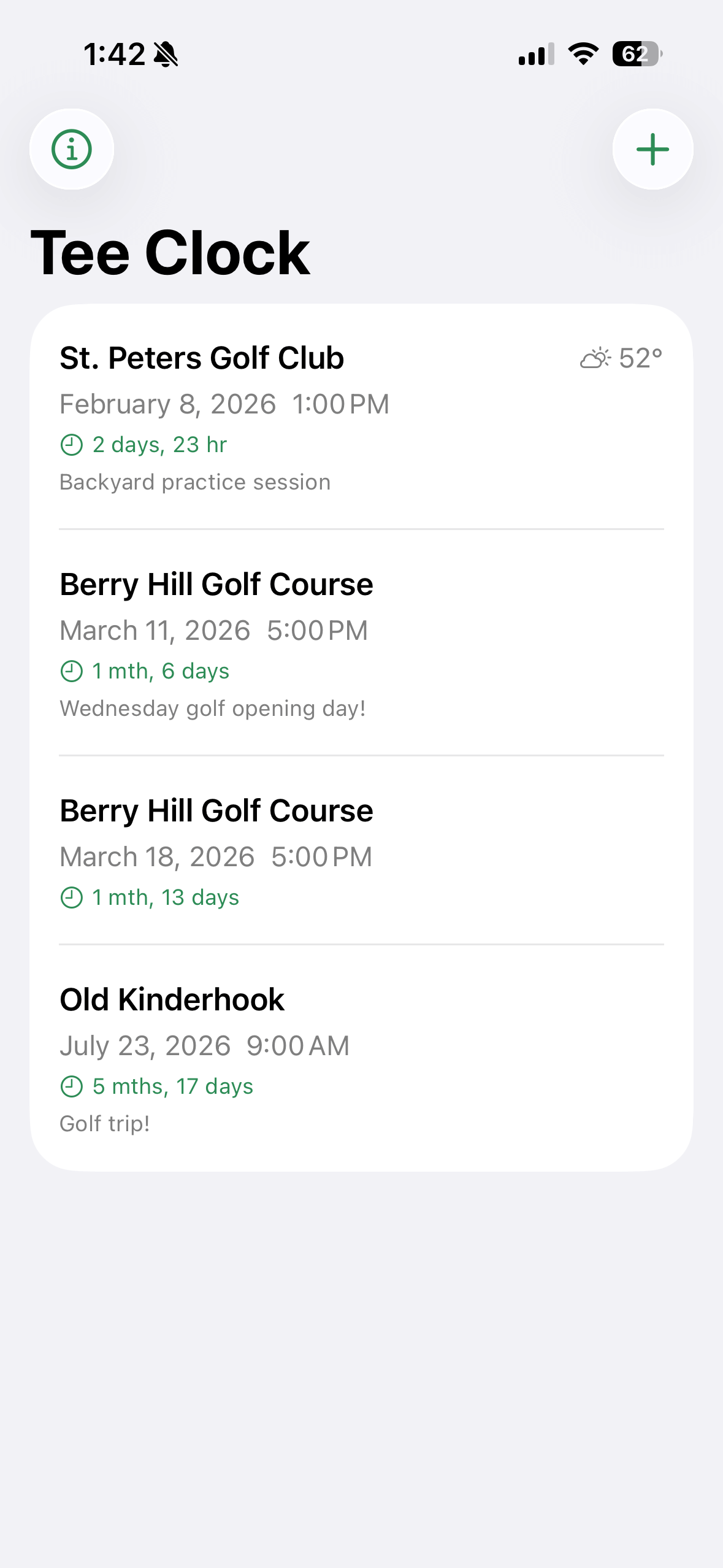723x1568 pixels.
Task: Tap the note 'Backyard practice session'
Action: 195,482
